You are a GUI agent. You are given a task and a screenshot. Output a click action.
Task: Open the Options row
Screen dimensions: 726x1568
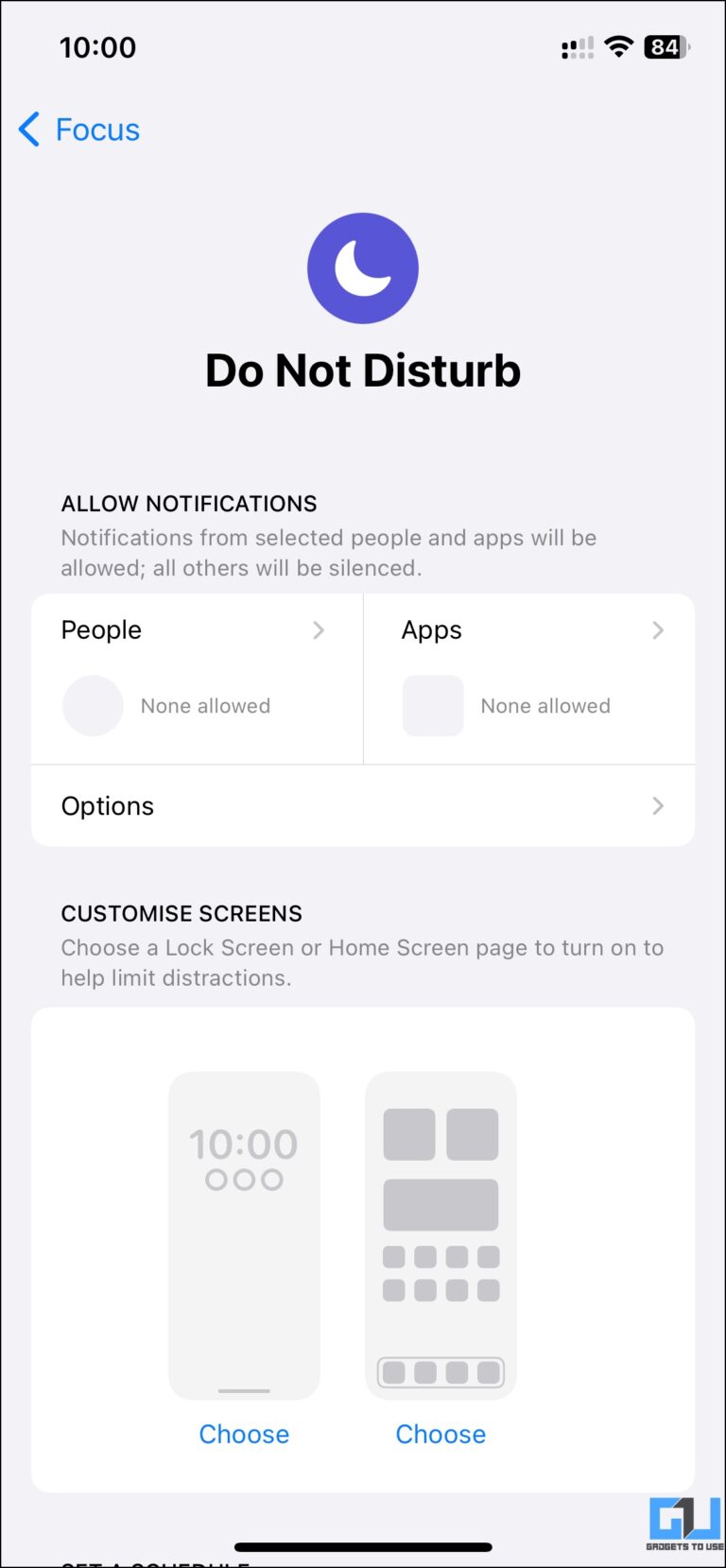coord(363,805)
